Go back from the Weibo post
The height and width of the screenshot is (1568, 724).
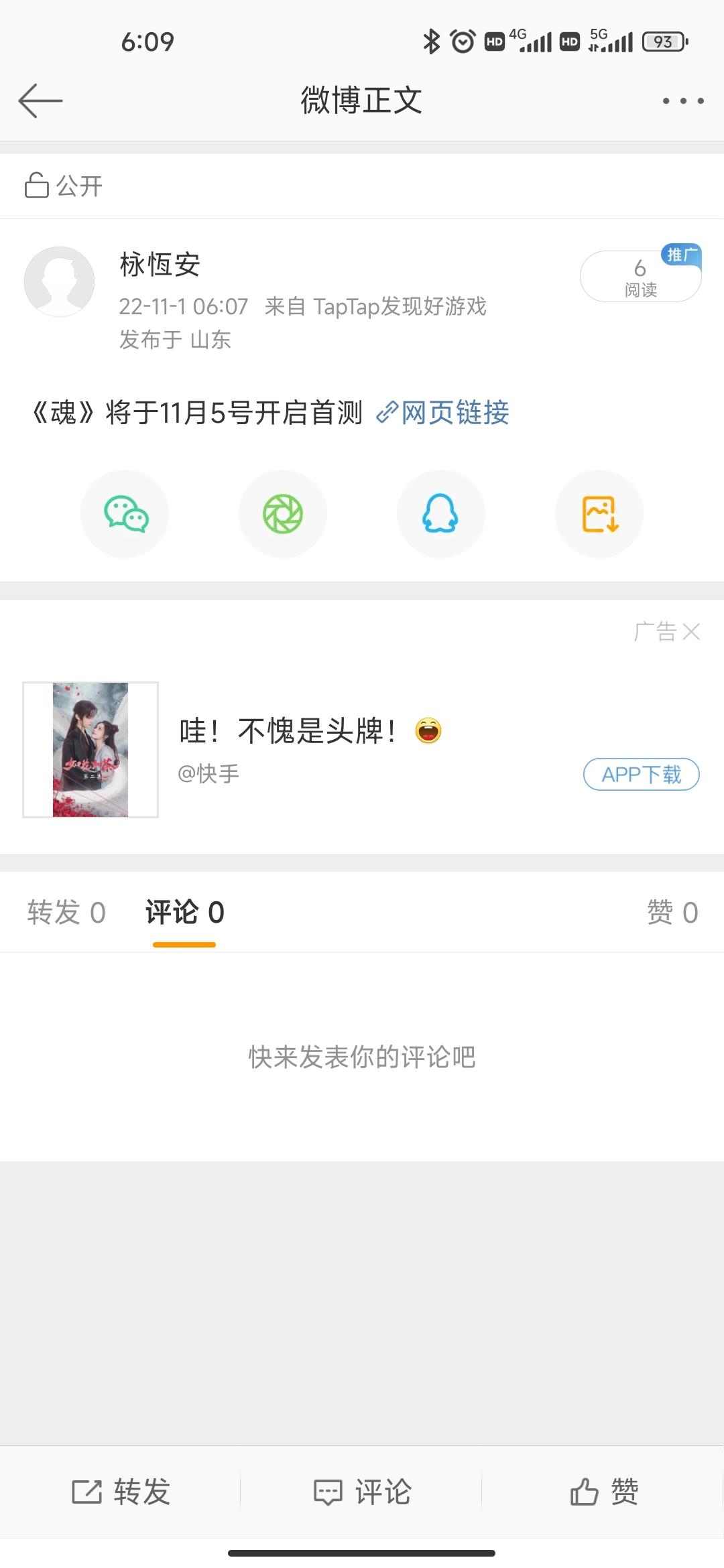click(x=40, y=101)
